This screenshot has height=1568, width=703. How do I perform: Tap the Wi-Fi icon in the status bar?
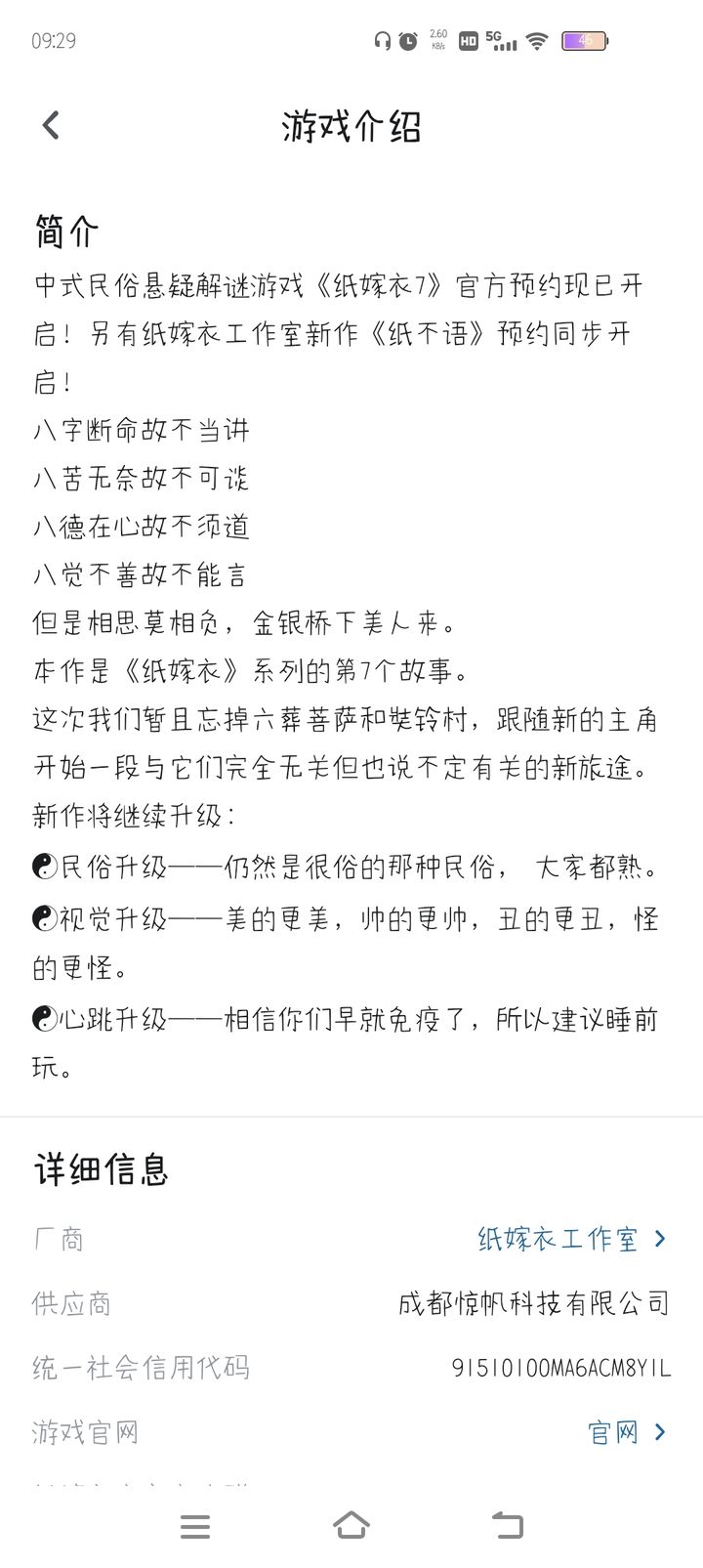(x=535, y=42)
